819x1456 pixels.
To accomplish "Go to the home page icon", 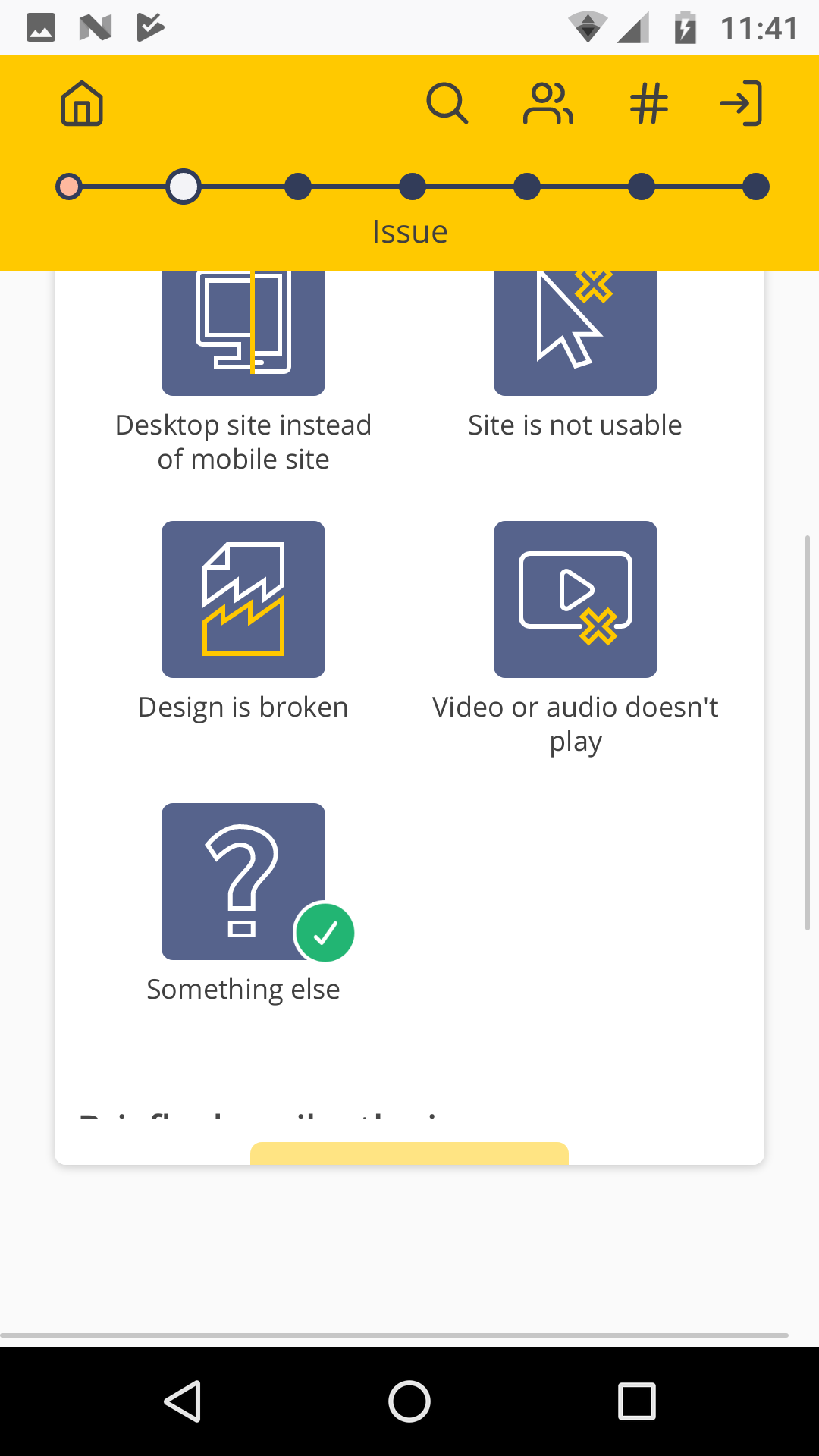I will coord(82,103).
